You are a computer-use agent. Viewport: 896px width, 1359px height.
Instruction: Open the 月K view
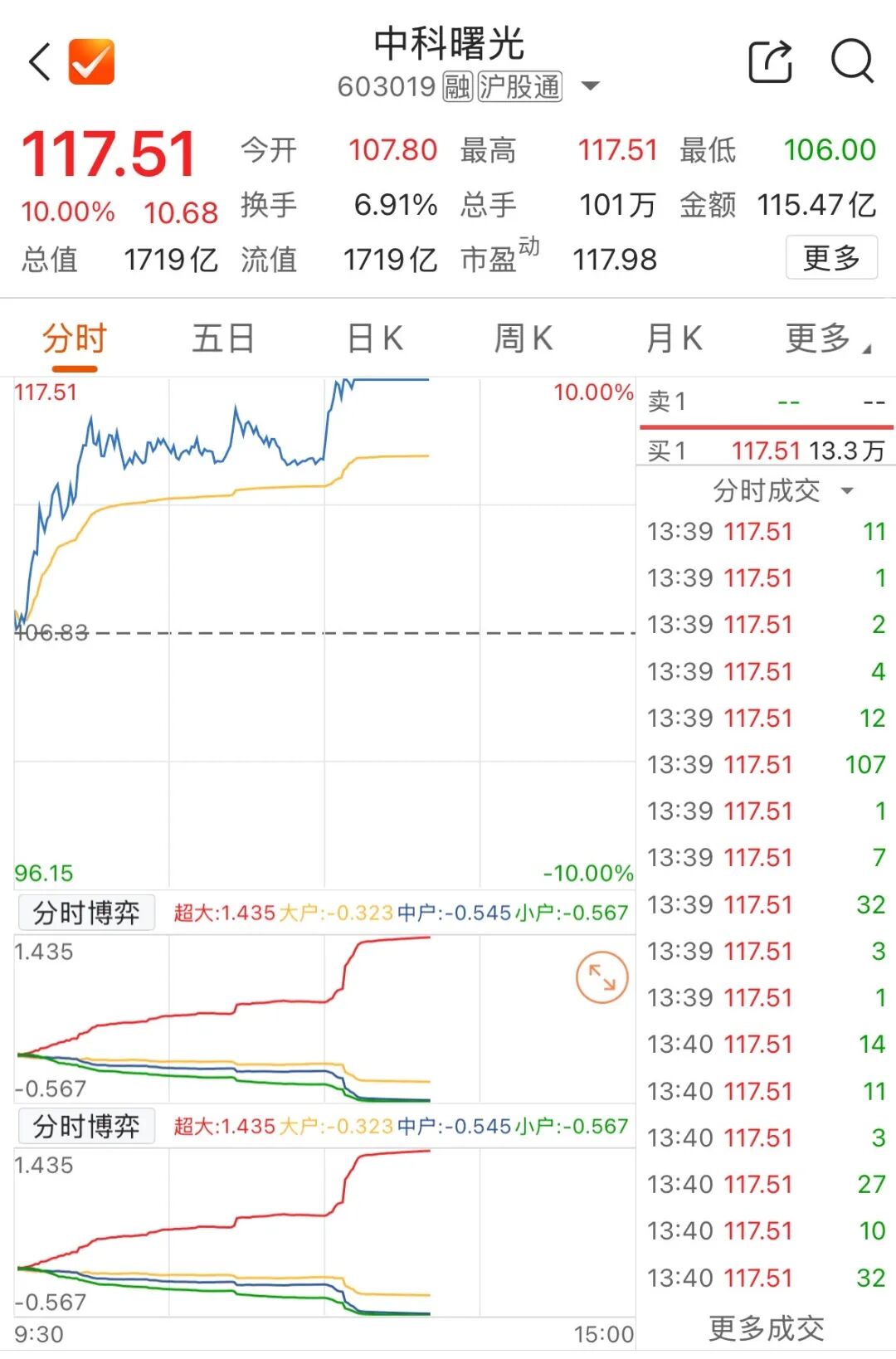click(x=674, y=338)
